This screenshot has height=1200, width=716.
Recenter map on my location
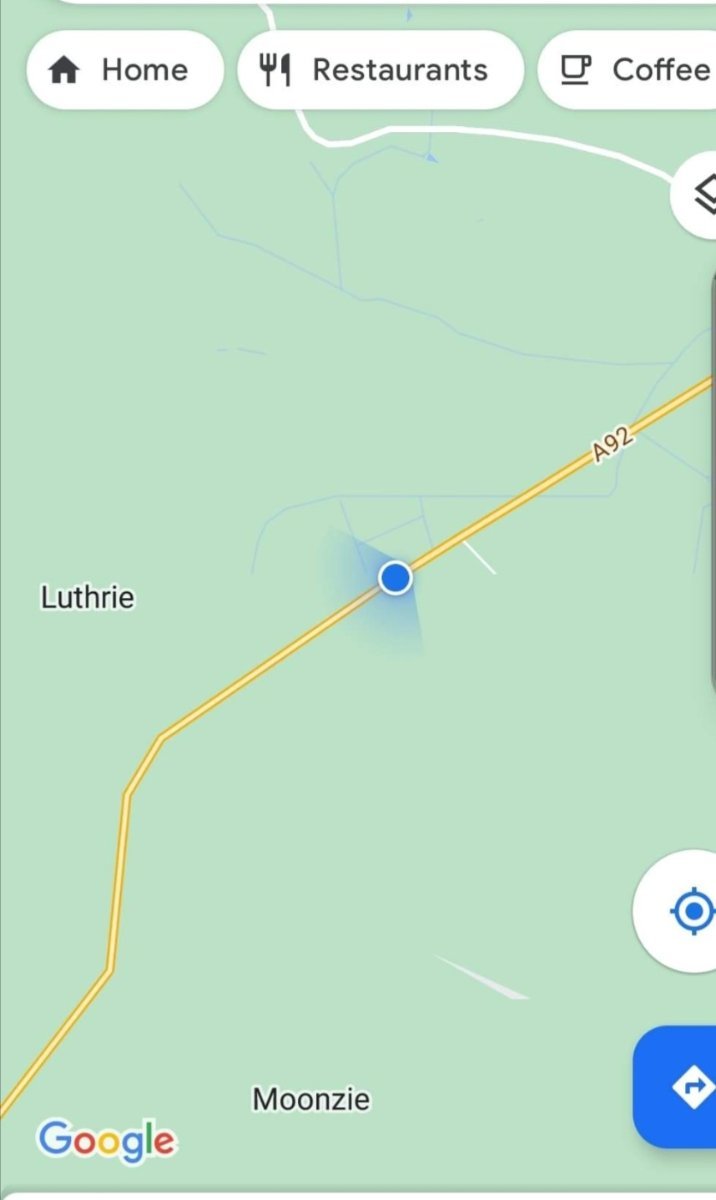click(682, 911)
